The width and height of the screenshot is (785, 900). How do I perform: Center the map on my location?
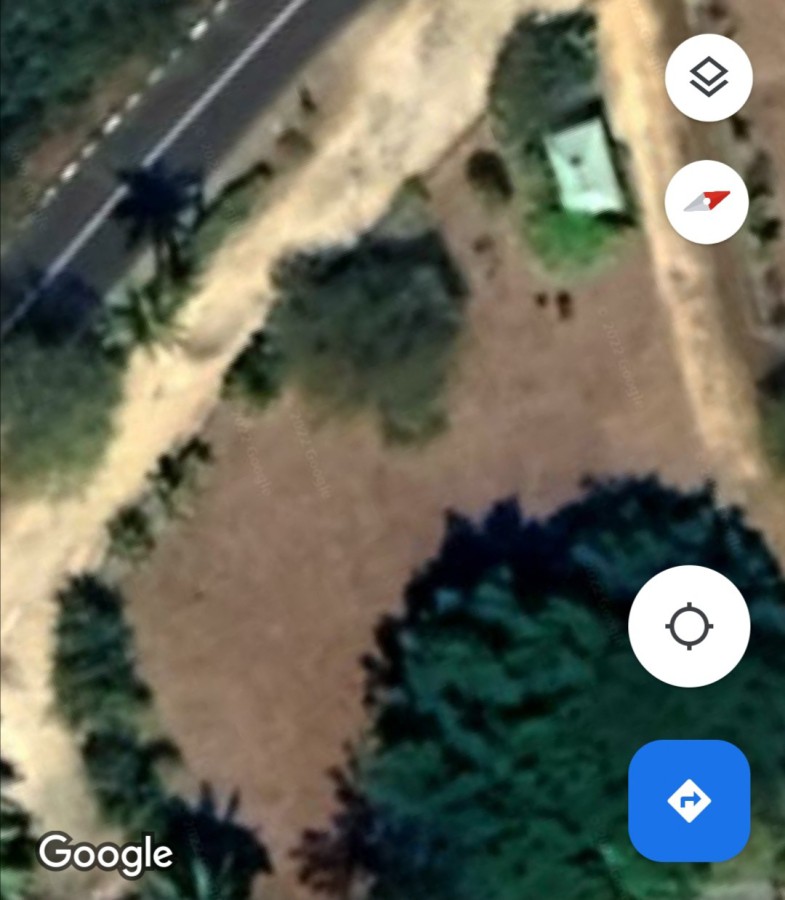pyautogui.click(x=689, y=627)
